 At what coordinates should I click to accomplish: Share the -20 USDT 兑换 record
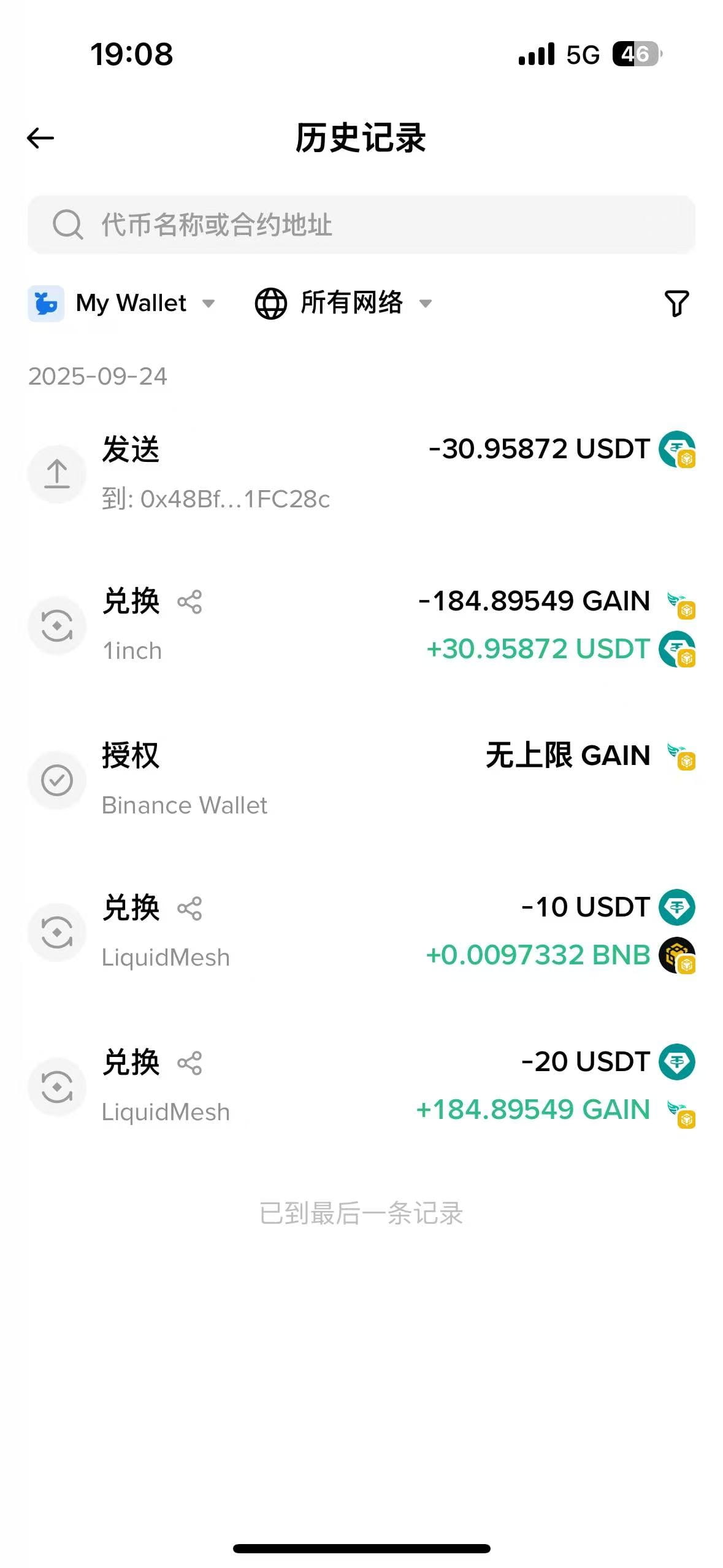pyautogui.click(x=189, y=1063)
